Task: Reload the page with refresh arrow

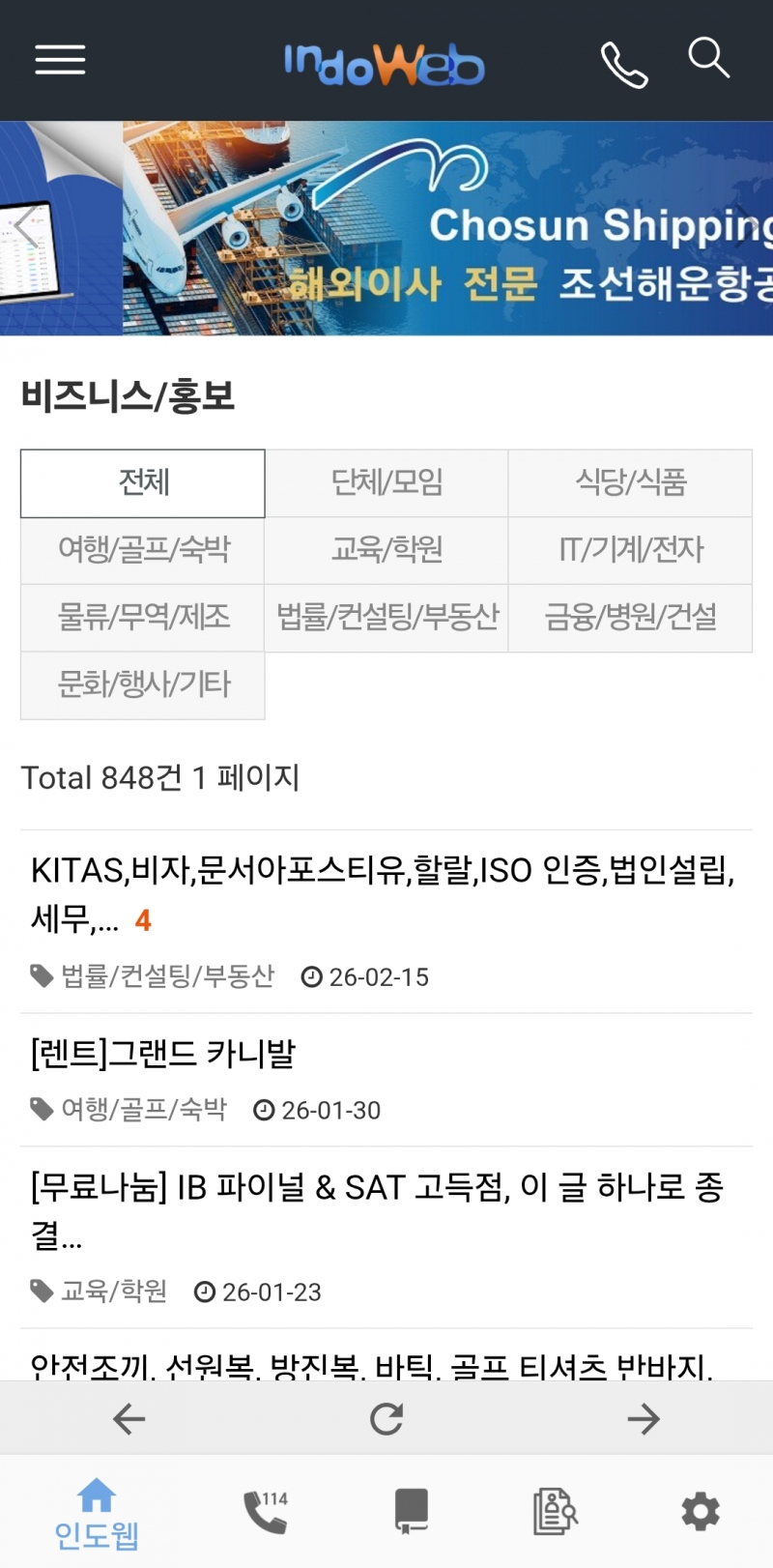Action: 386,1418
